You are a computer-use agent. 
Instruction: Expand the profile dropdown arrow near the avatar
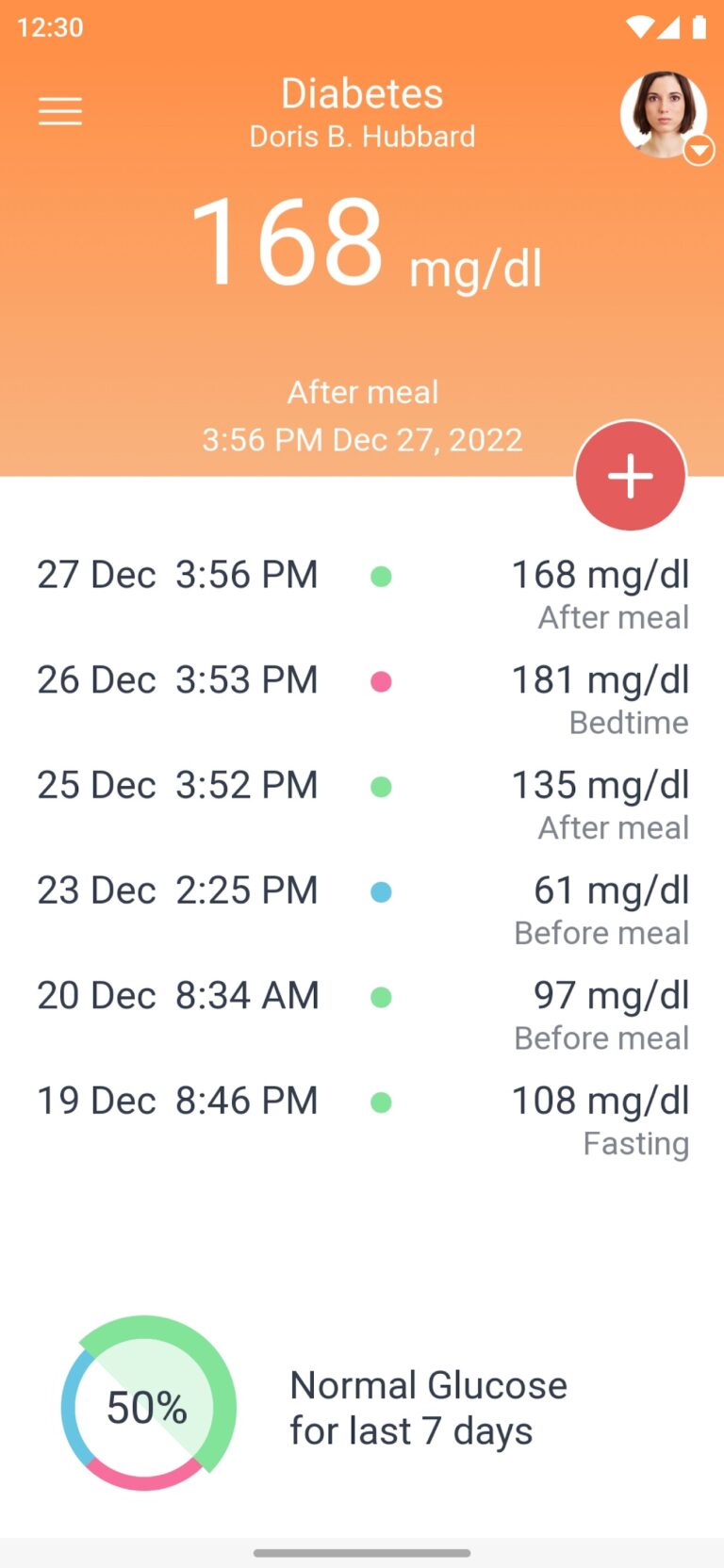point(699,150)
